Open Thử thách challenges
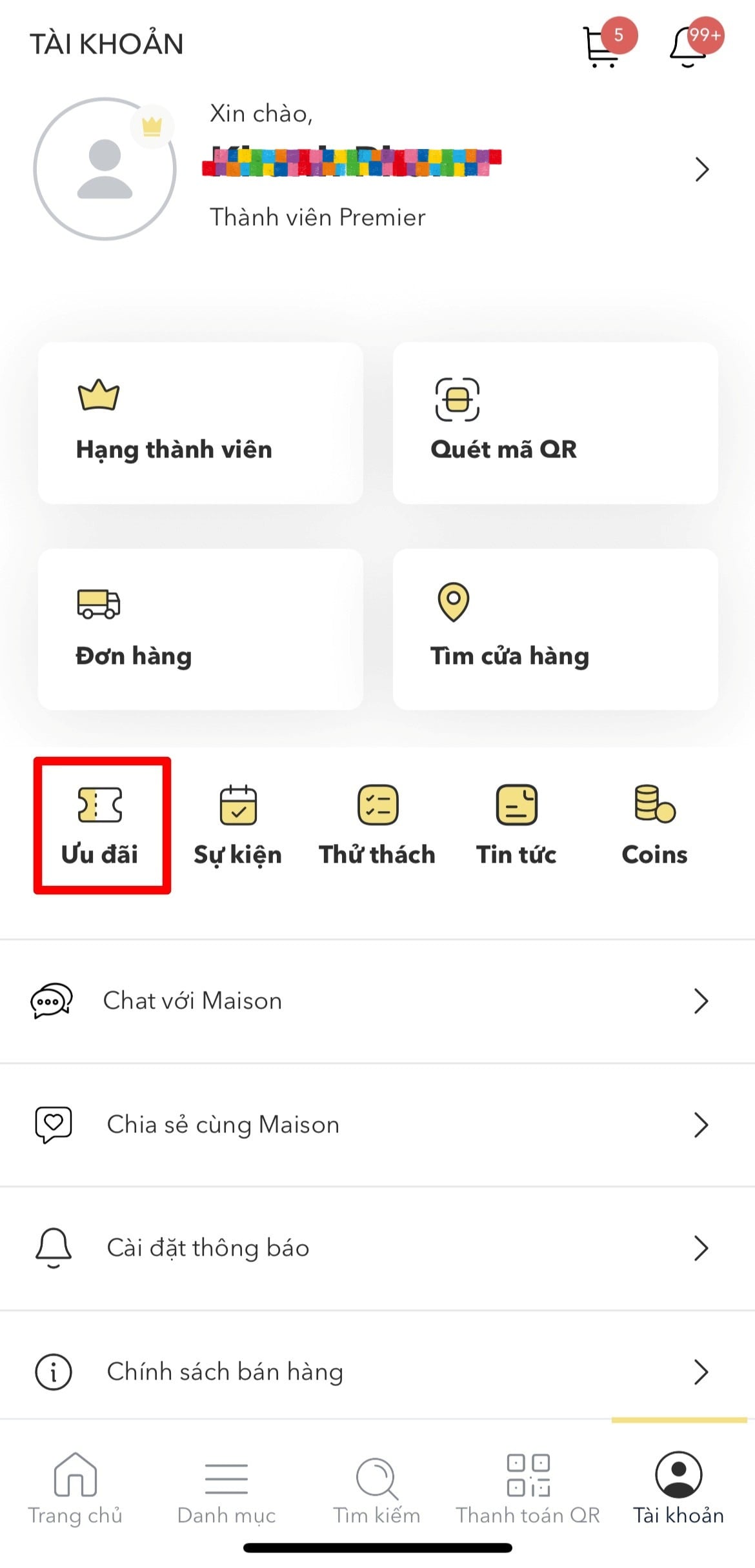 (377, 825)
